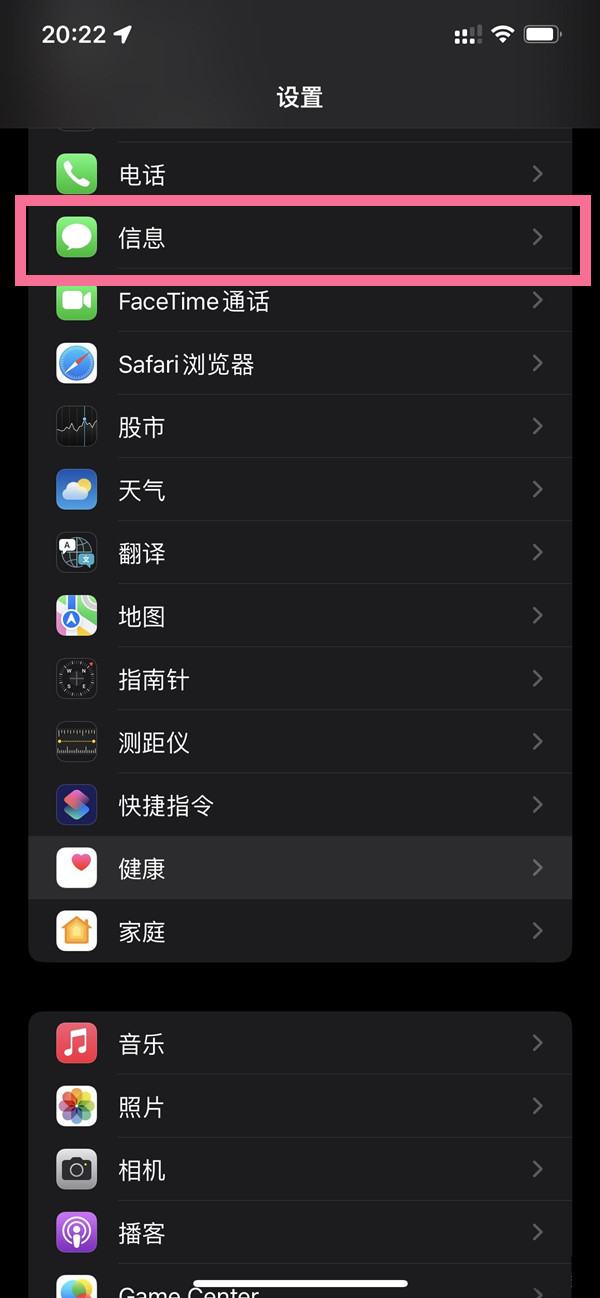
Task: Go to 播客 settings
Action: 300,1232
